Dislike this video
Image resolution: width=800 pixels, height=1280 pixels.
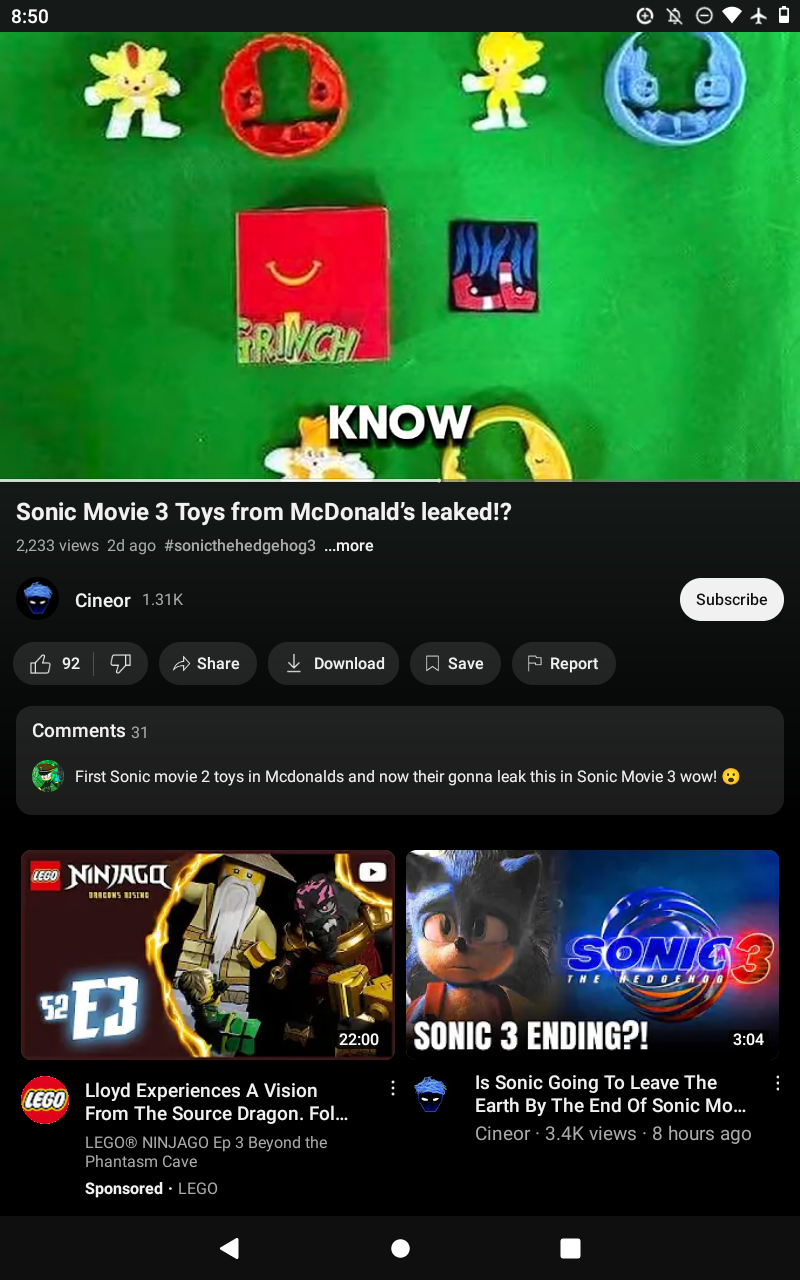click(x=121, y=664)
